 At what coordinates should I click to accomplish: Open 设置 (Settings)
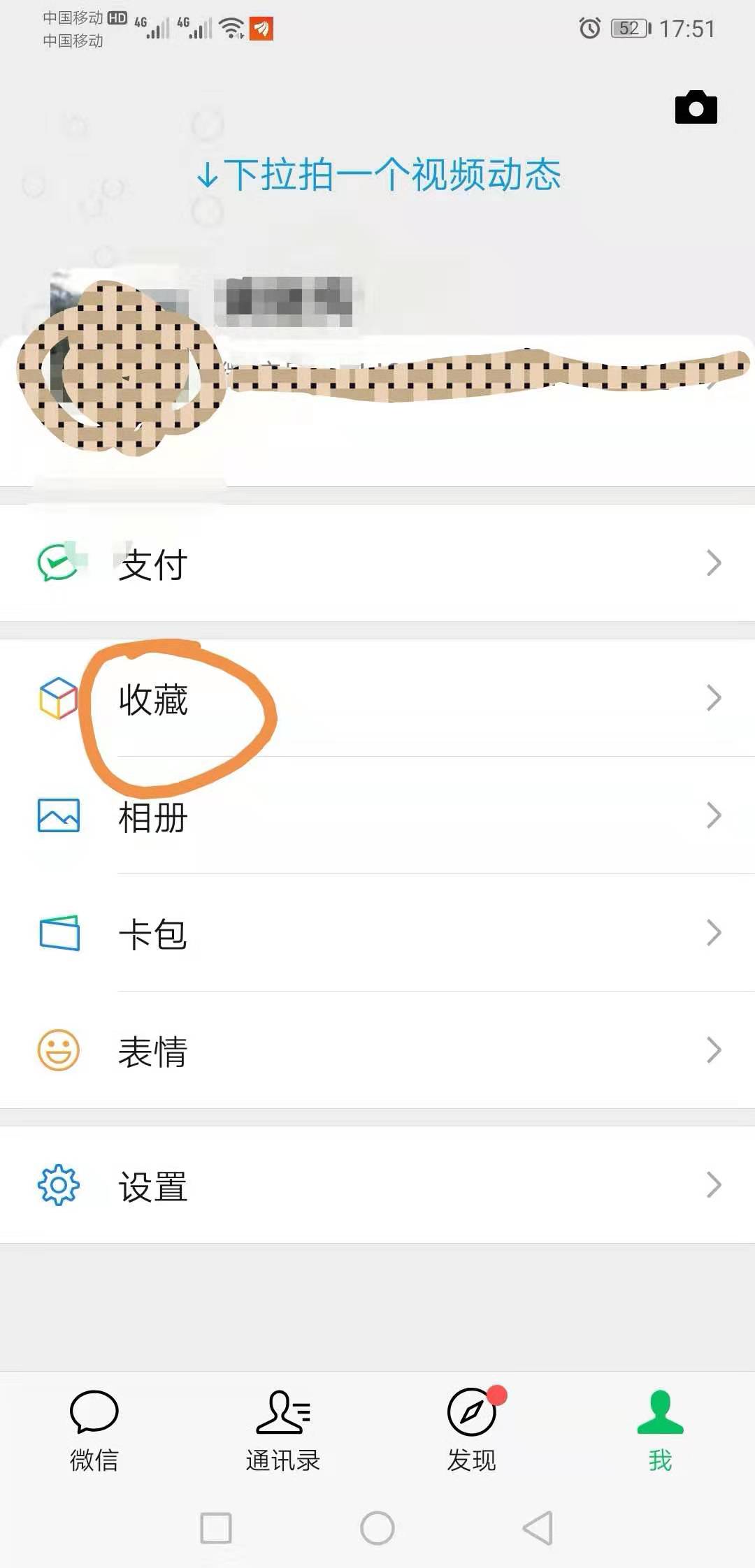click(x=377, y=1185)
